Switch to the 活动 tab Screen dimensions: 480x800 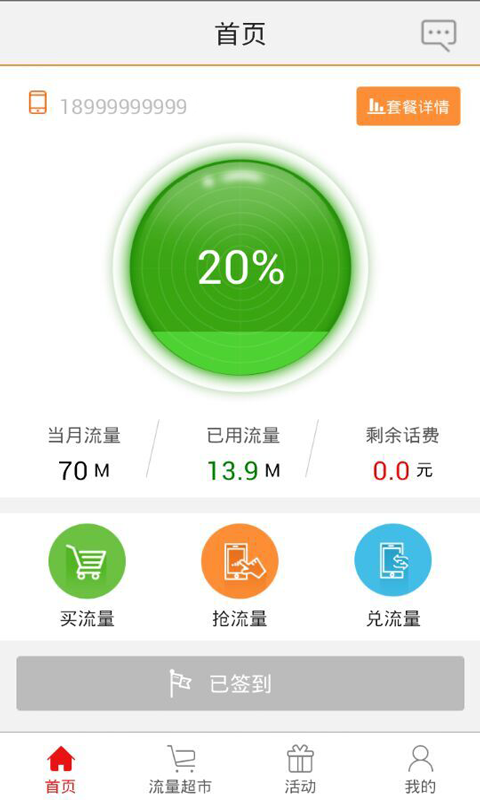300,769
